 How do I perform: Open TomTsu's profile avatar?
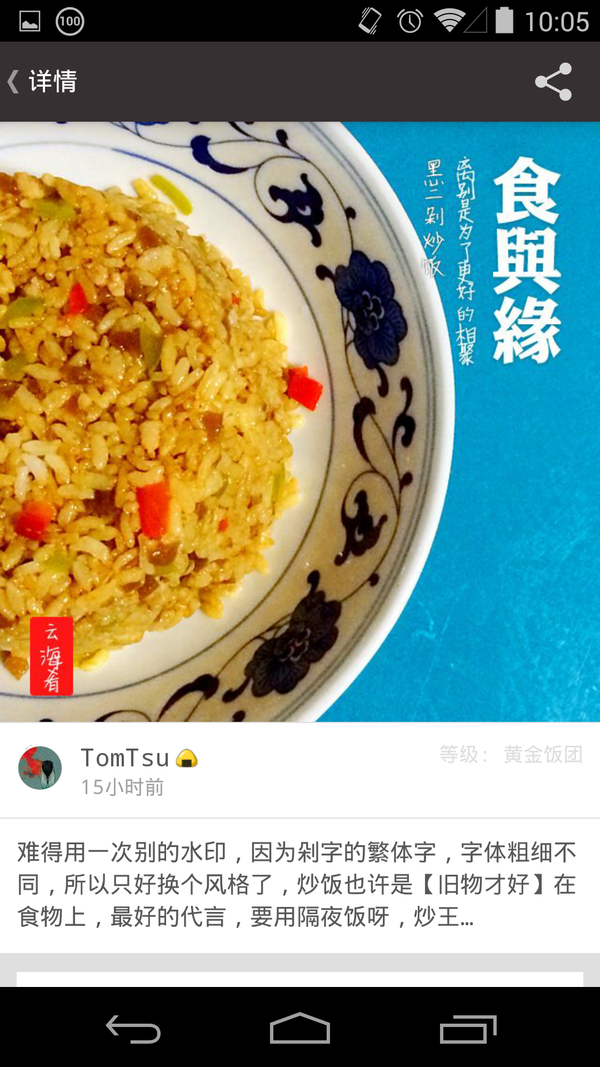tap(40, 768)
